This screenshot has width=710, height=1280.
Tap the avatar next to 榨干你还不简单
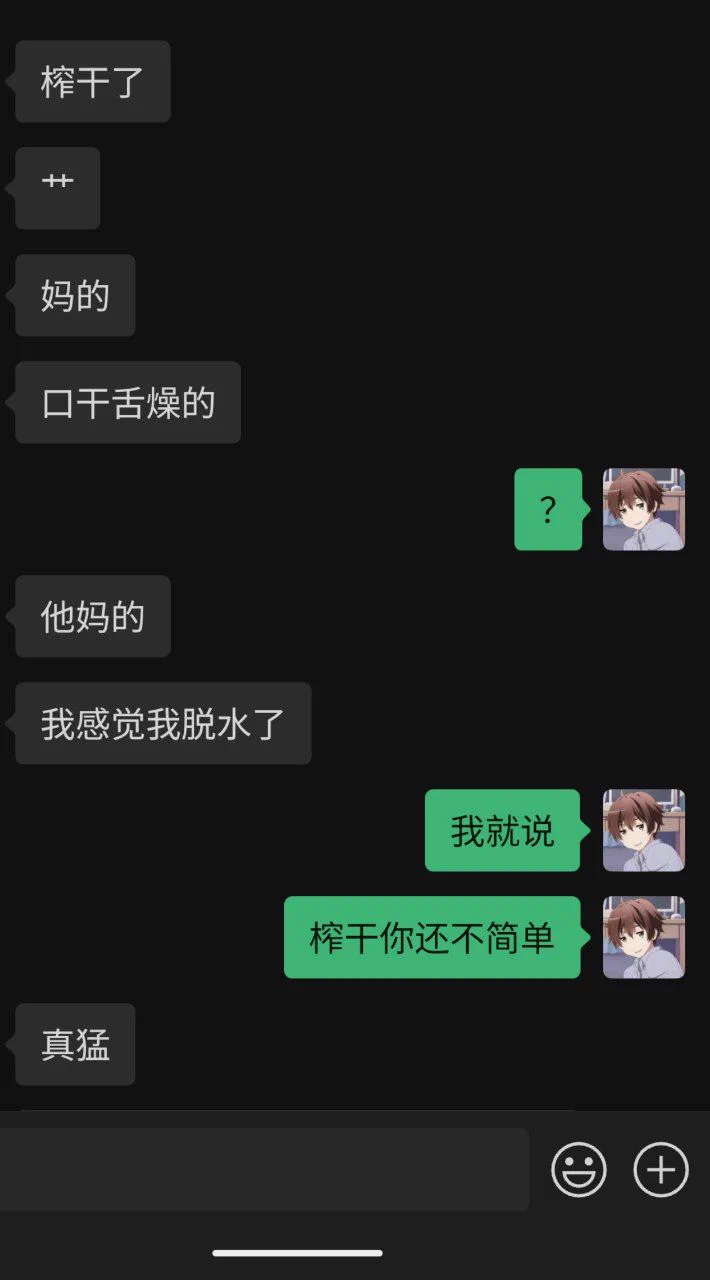click(x=643, y=937)
